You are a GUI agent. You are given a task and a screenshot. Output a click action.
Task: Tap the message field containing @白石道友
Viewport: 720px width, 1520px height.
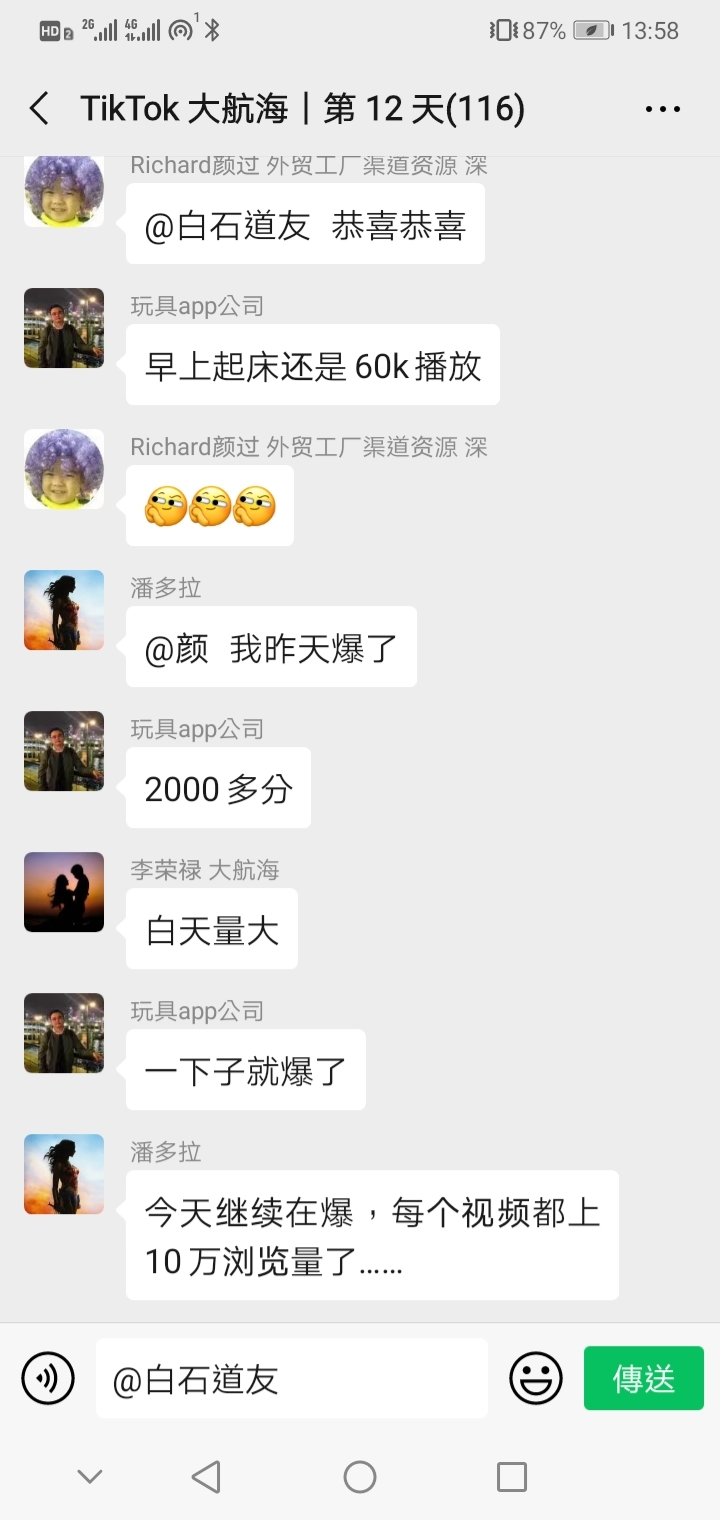(292, 1379)
